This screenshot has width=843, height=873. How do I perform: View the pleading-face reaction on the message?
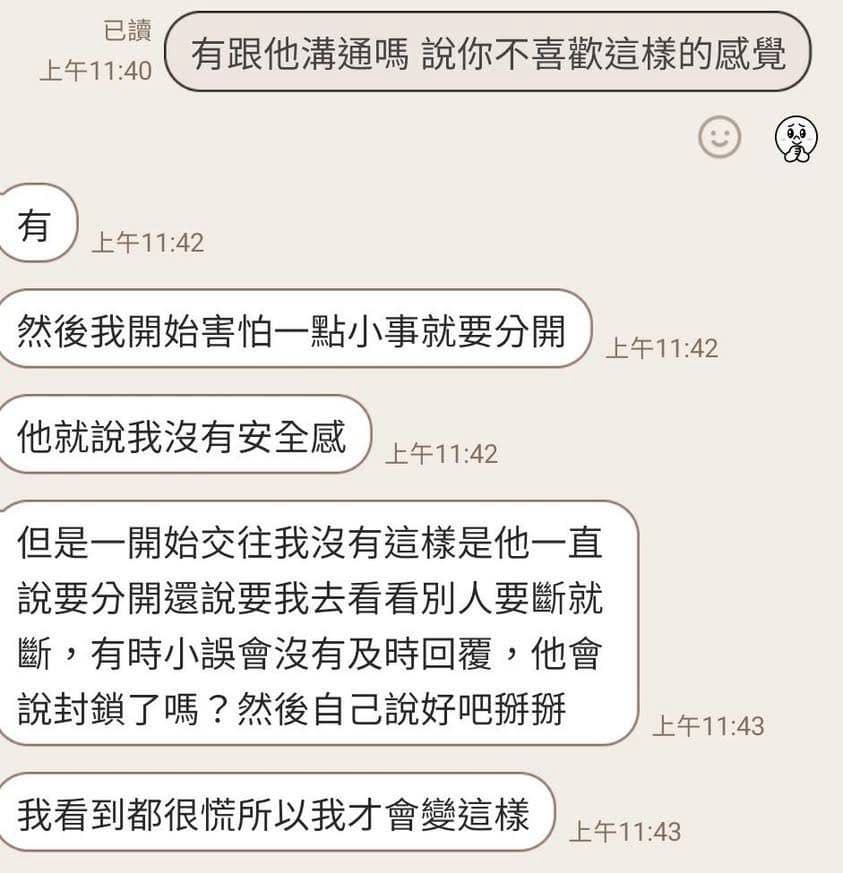coord(796,137)
